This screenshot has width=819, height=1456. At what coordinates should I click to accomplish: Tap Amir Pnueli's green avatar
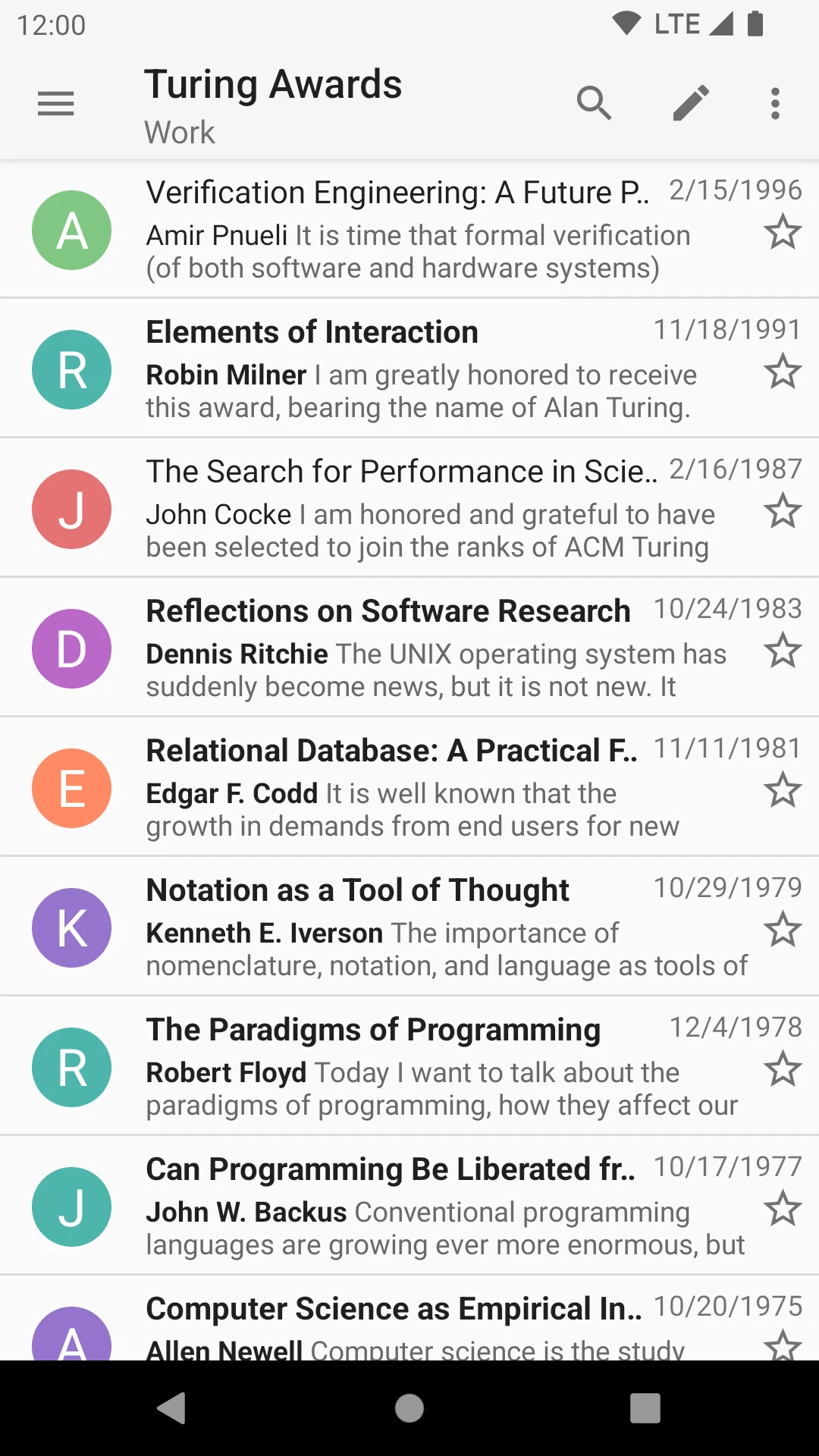[x=71, y=229]
